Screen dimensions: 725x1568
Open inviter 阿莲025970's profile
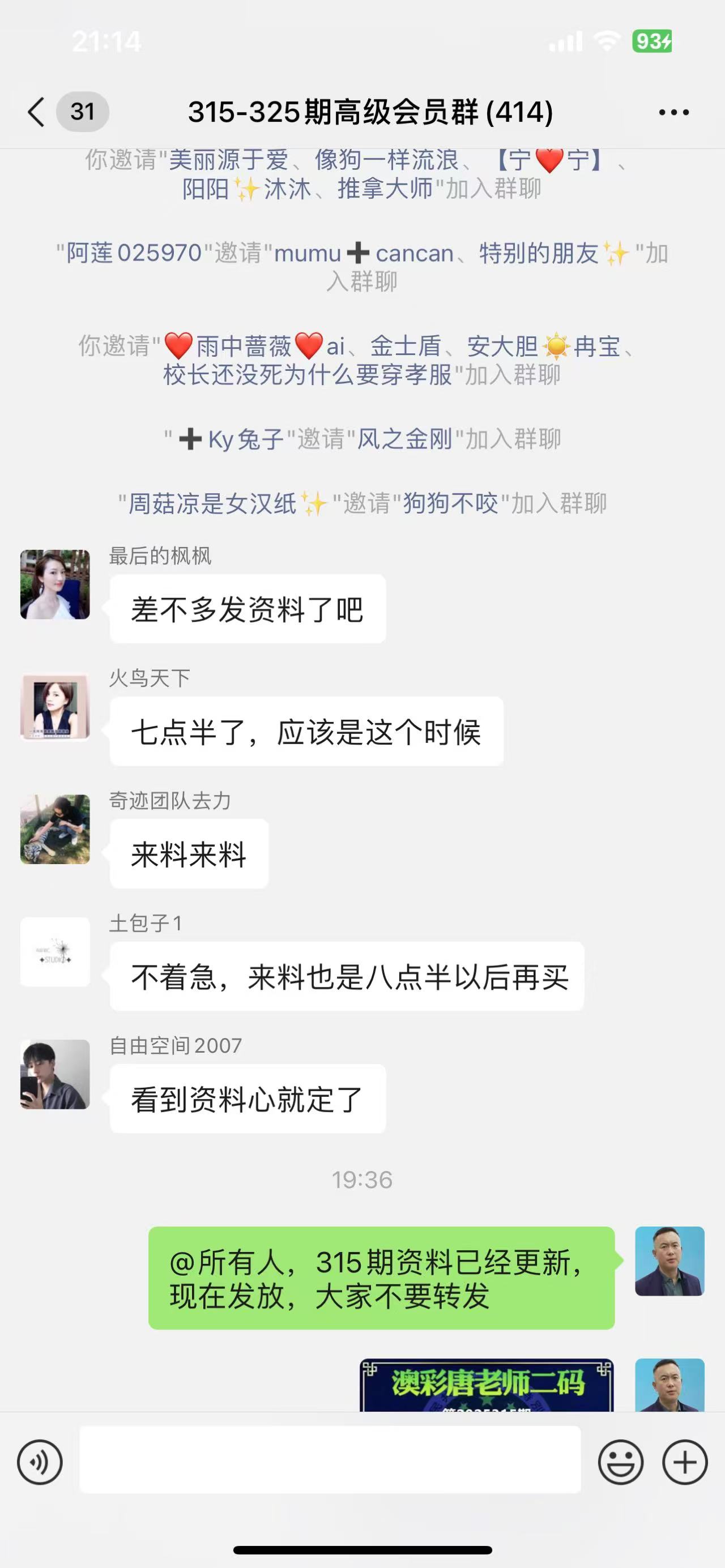[x=134, y=253]
